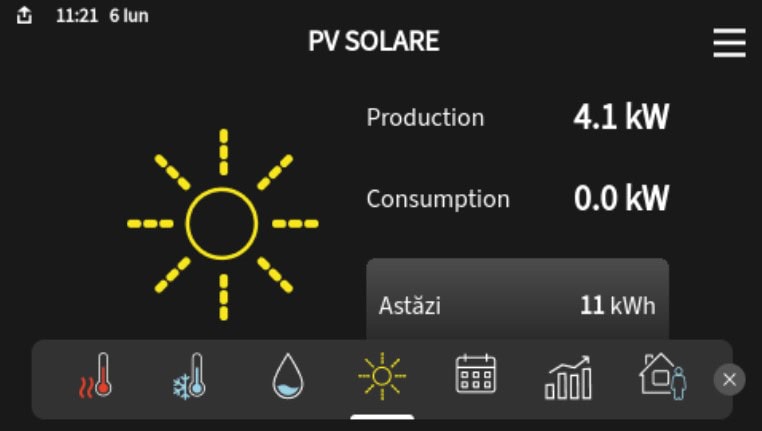
Task: View the statistics chart tab
Action: pyautogui.click(x=568, y=378)
